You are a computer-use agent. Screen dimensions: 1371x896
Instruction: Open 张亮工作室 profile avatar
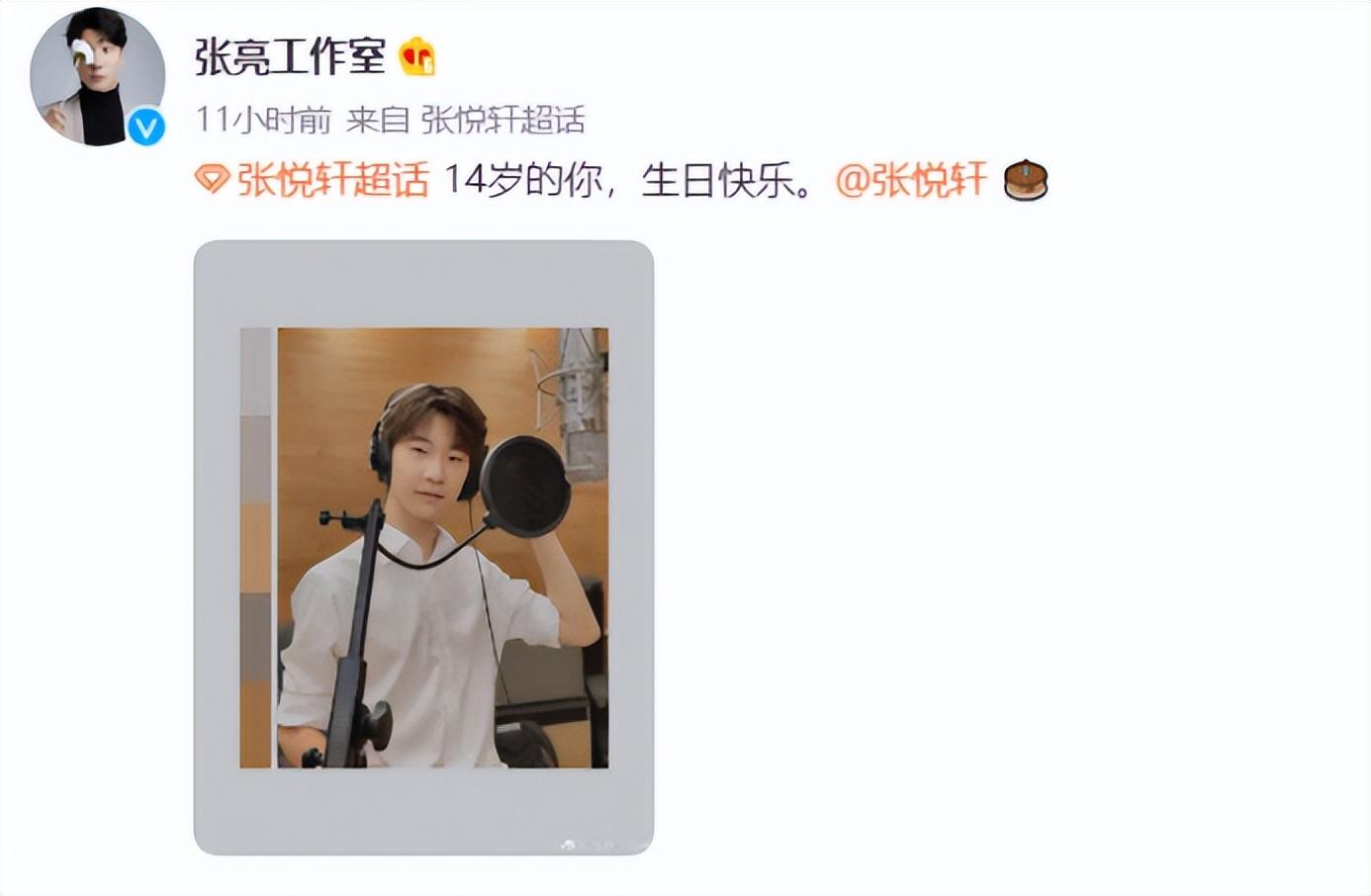(x=95, y=77)
